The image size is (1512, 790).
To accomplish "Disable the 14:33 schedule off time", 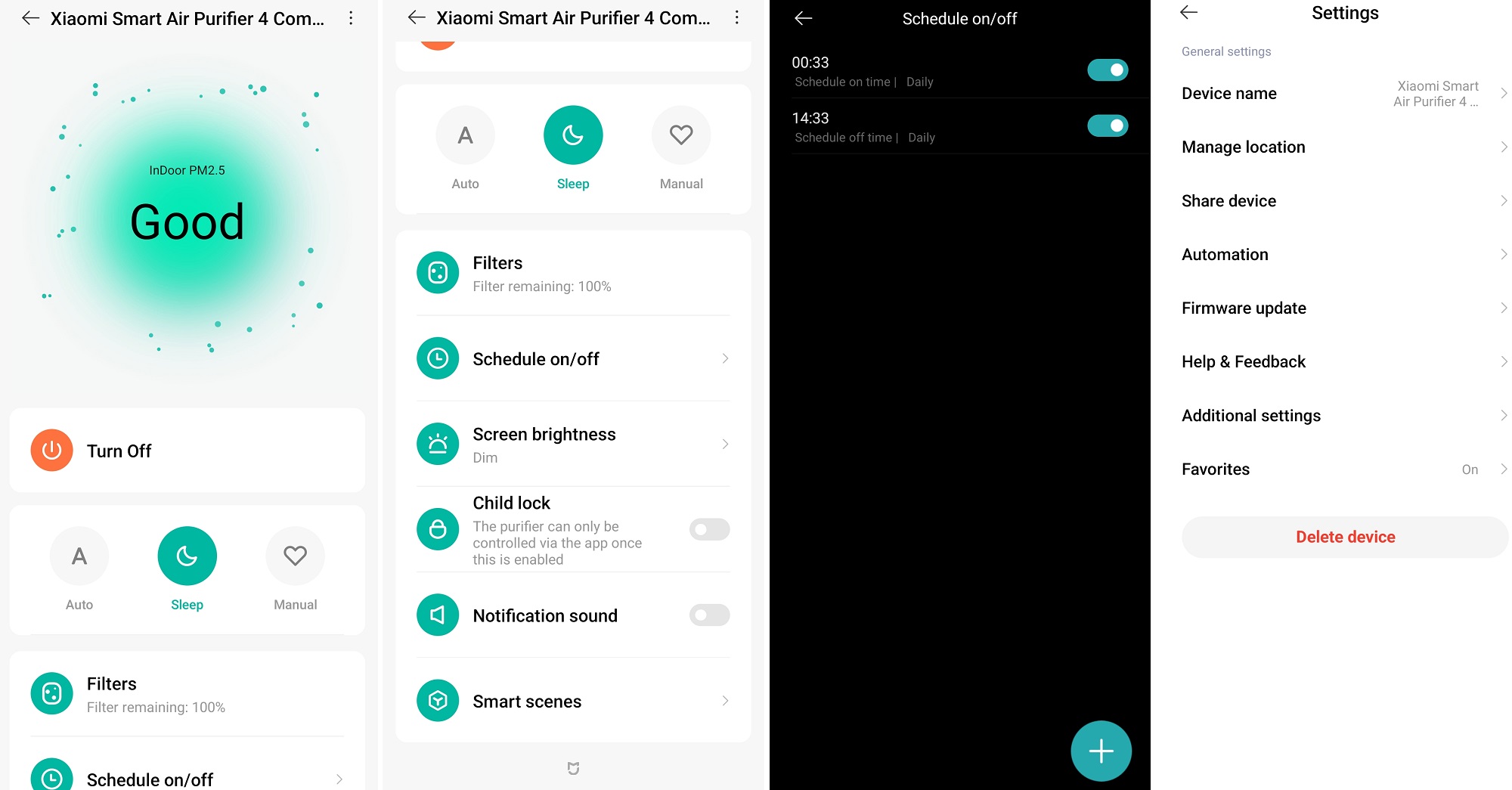I will pyautogui.click(x=1107, y=125).
